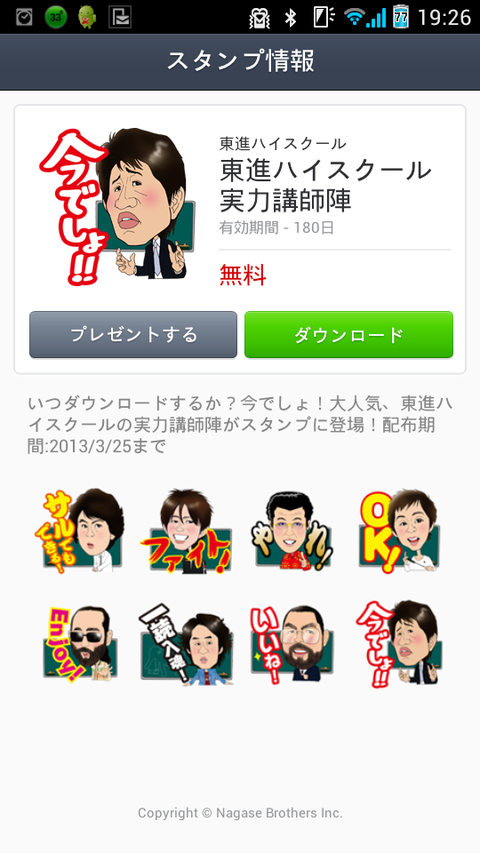Preview the OK! sticker

coord(398,530)
